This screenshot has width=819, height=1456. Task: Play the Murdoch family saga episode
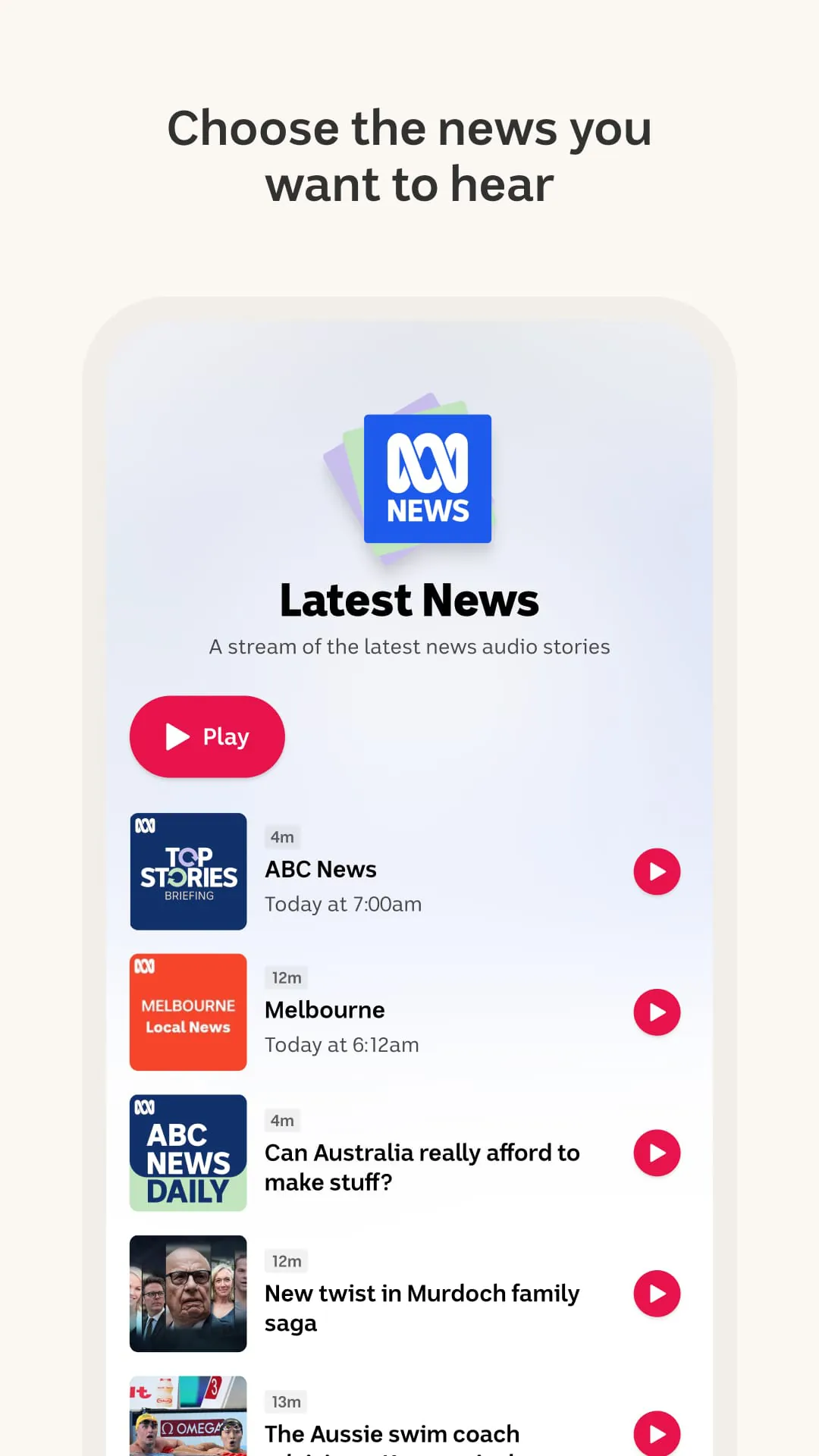point(657,1294)
